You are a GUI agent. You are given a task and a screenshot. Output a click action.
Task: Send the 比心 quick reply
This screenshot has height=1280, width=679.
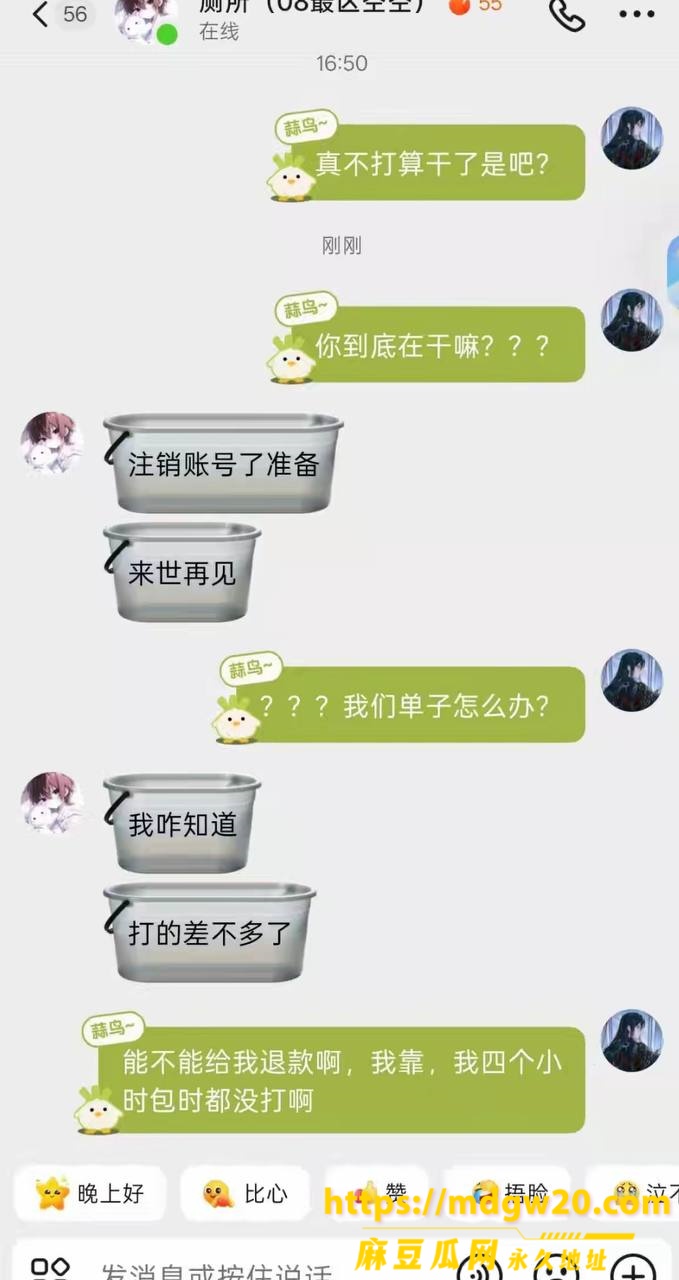click(x=244, y=1193)
